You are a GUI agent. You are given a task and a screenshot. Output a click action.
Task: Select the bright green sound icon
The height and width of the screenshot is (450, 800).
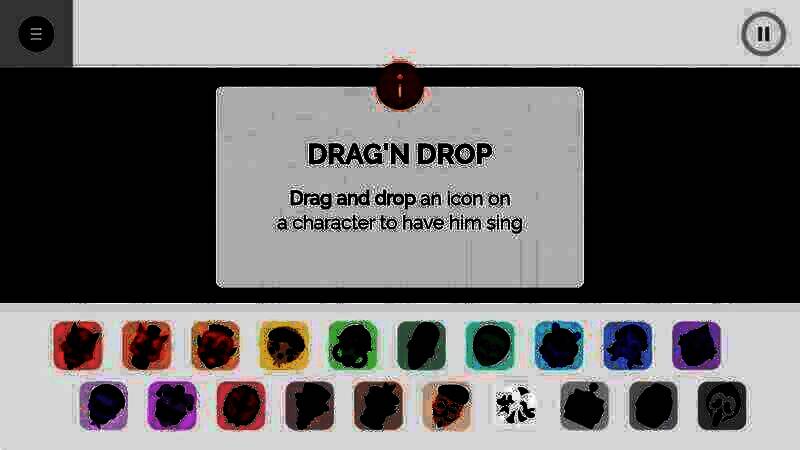point(352,346)
